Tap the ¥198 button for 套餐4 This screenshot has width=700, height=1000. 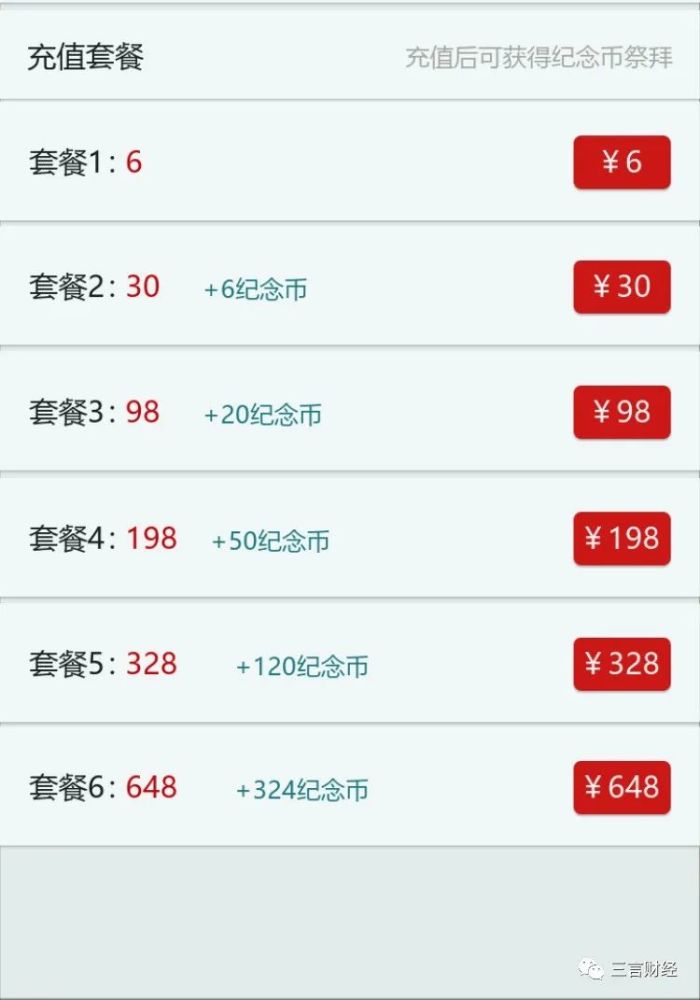point(621,538)
